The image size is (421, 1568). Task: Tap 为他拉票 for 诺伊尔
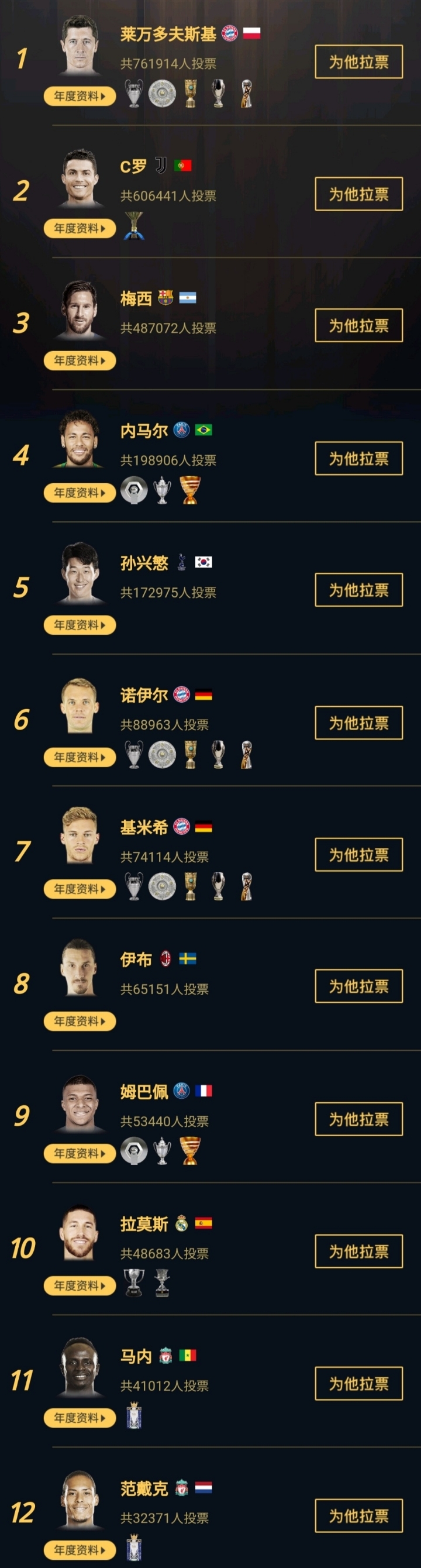pos(358,723)
